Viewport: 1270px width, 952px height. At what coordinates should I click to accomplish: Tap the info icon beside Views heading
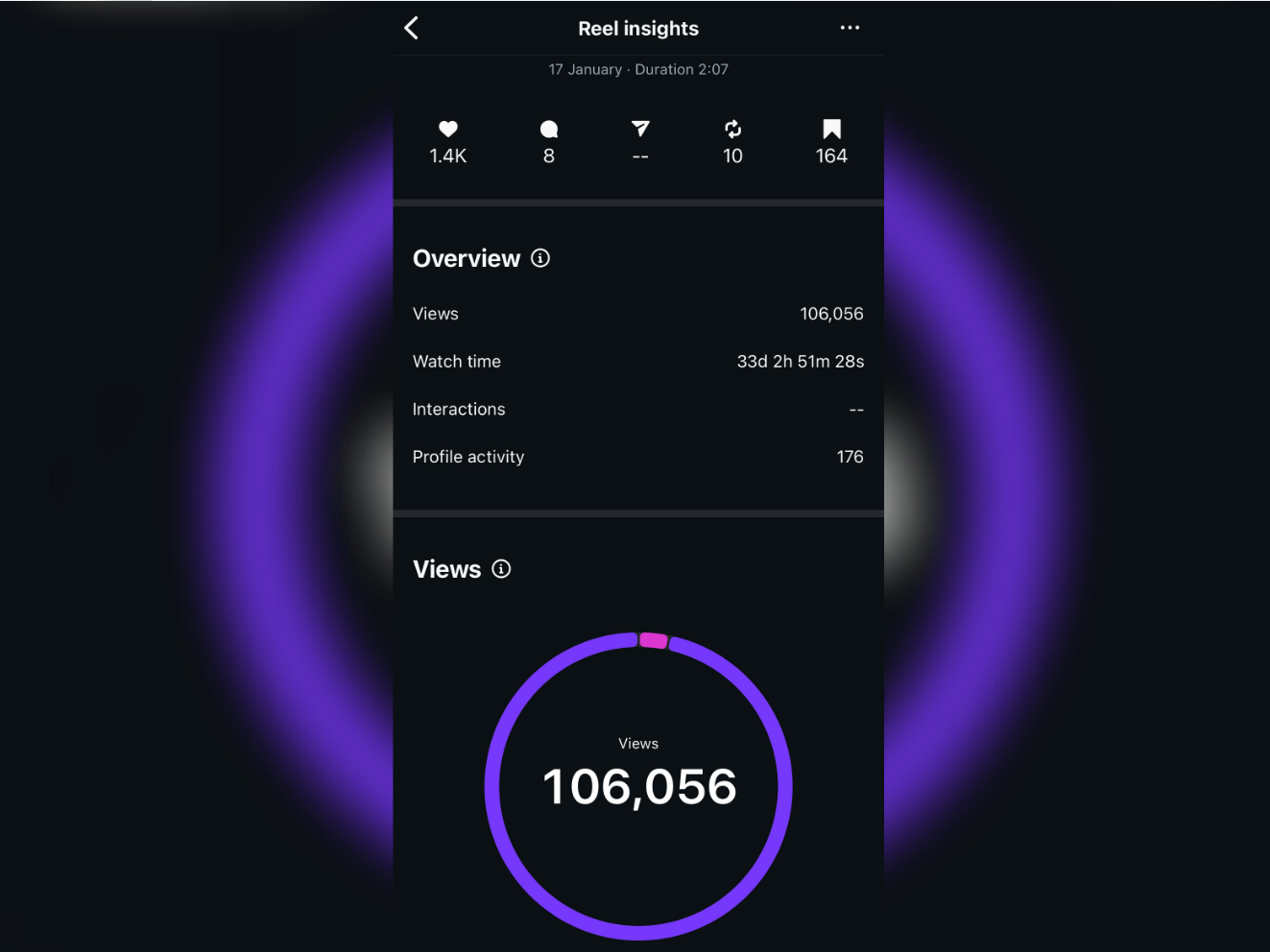[501, 569]
